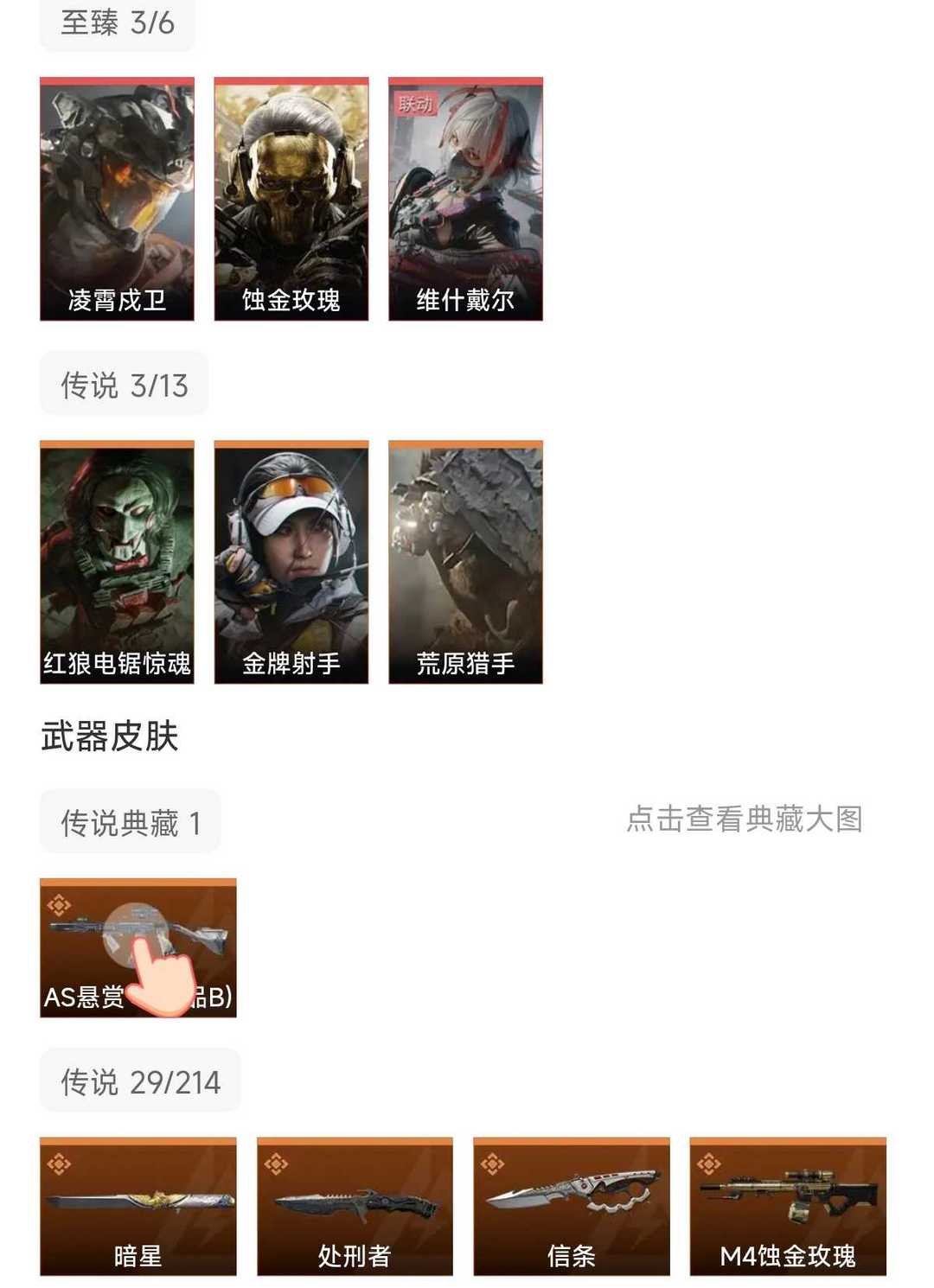Open the 金牌射手 skin tile

[x=291, y=562]
